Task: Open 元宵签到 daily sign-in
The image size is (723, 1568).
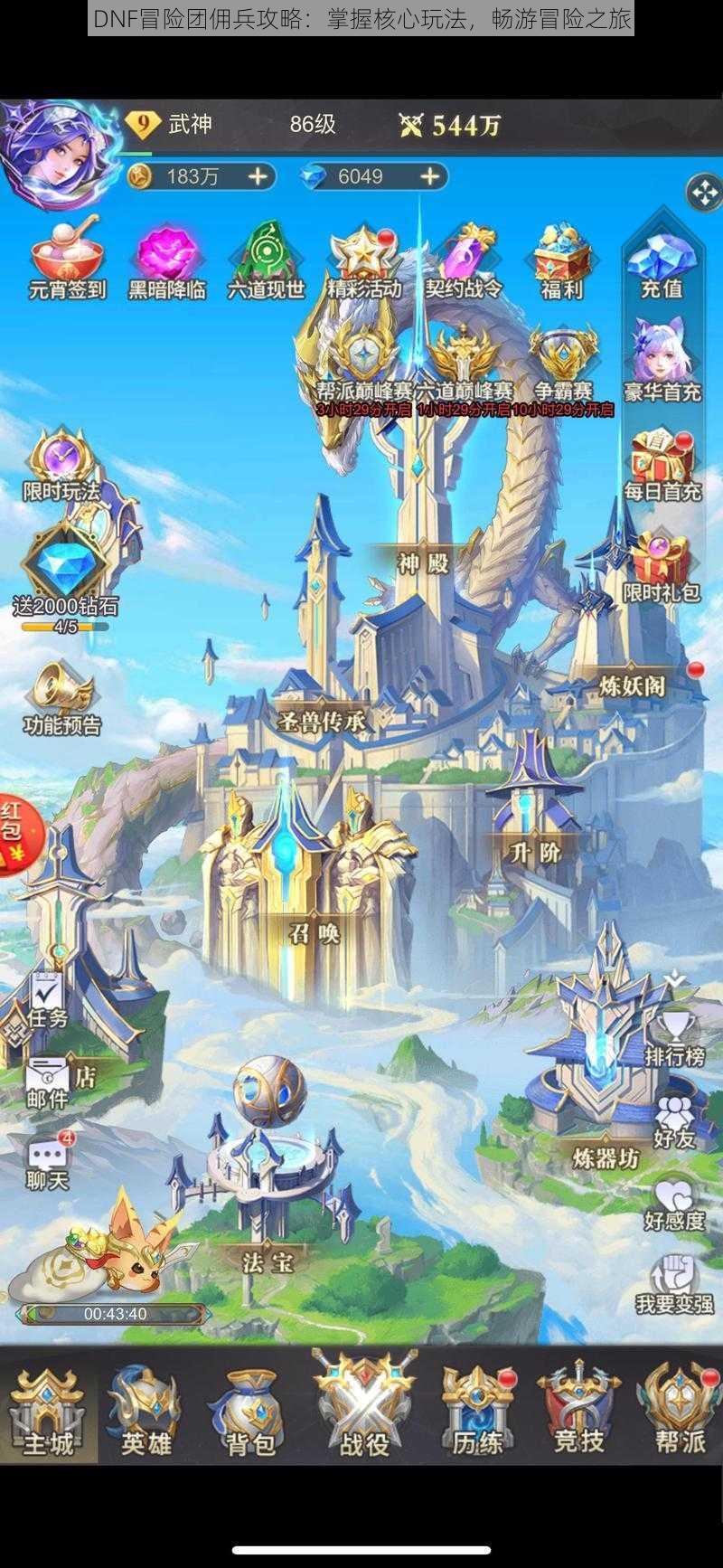Action: click(x=67, y=258)
